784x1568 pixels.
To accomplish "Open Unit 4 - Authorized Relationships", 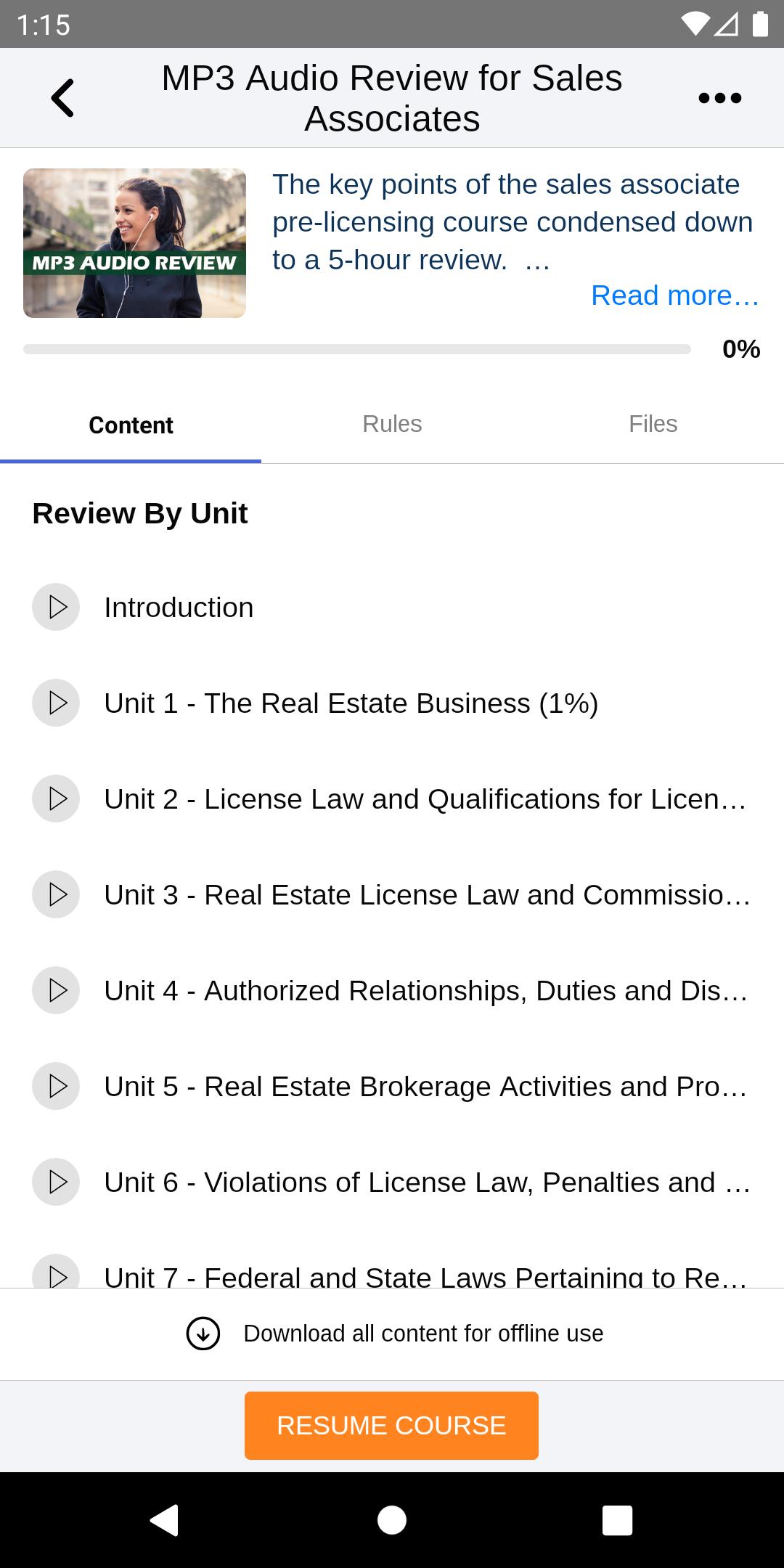I will point(392,990).
